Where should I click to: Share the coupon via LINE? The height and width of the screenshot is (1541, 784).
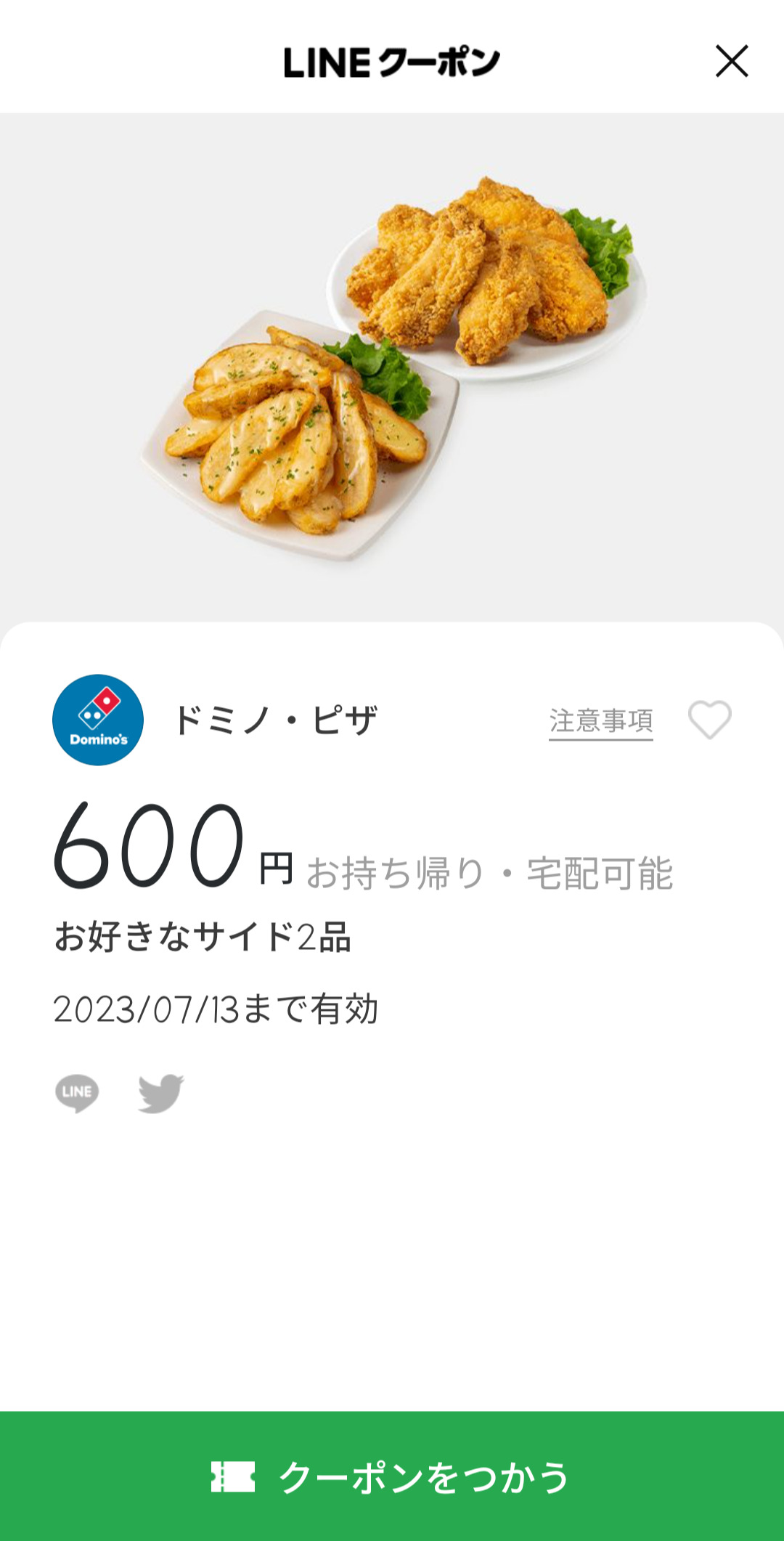coord(77,1093)
